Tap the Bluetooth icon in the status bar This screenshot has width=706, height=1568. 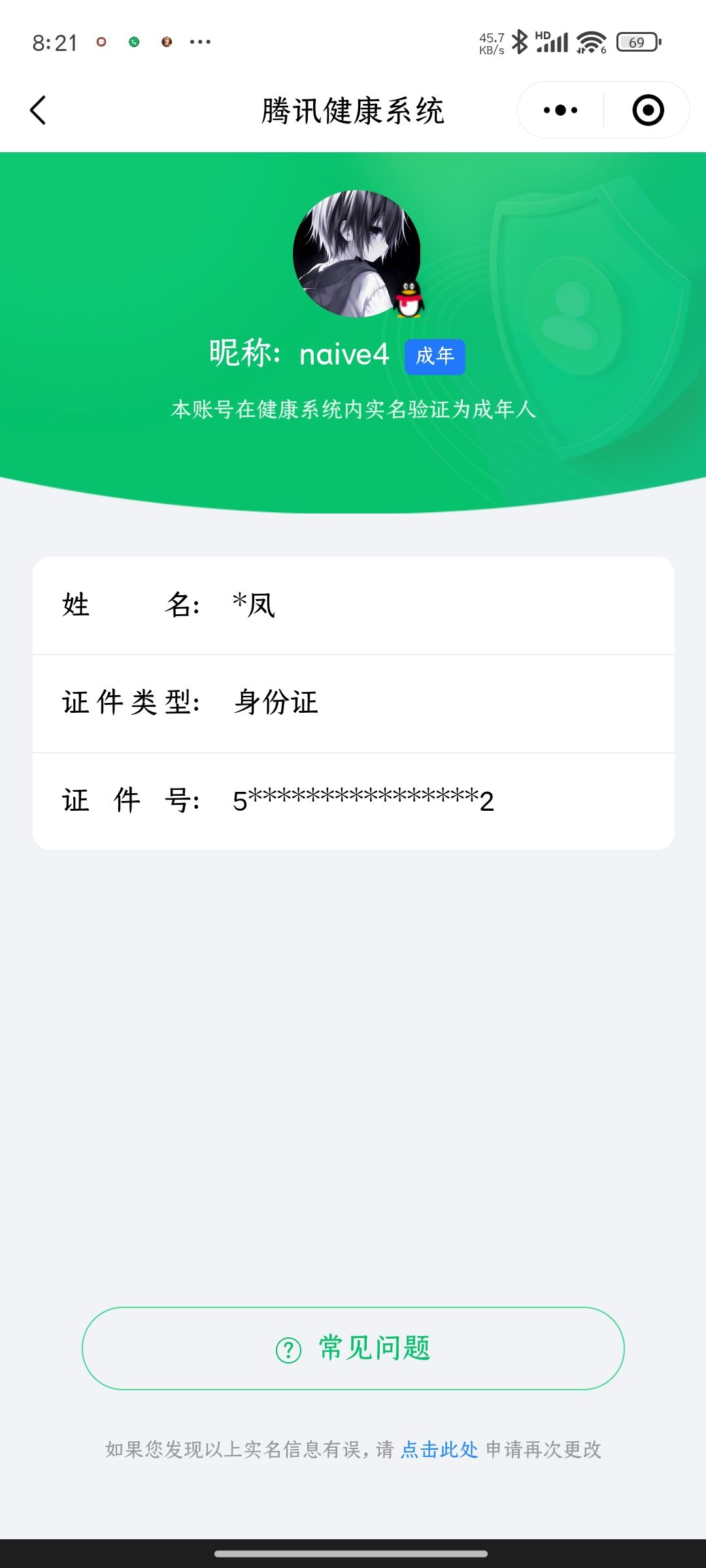click(x=520, y=41)
